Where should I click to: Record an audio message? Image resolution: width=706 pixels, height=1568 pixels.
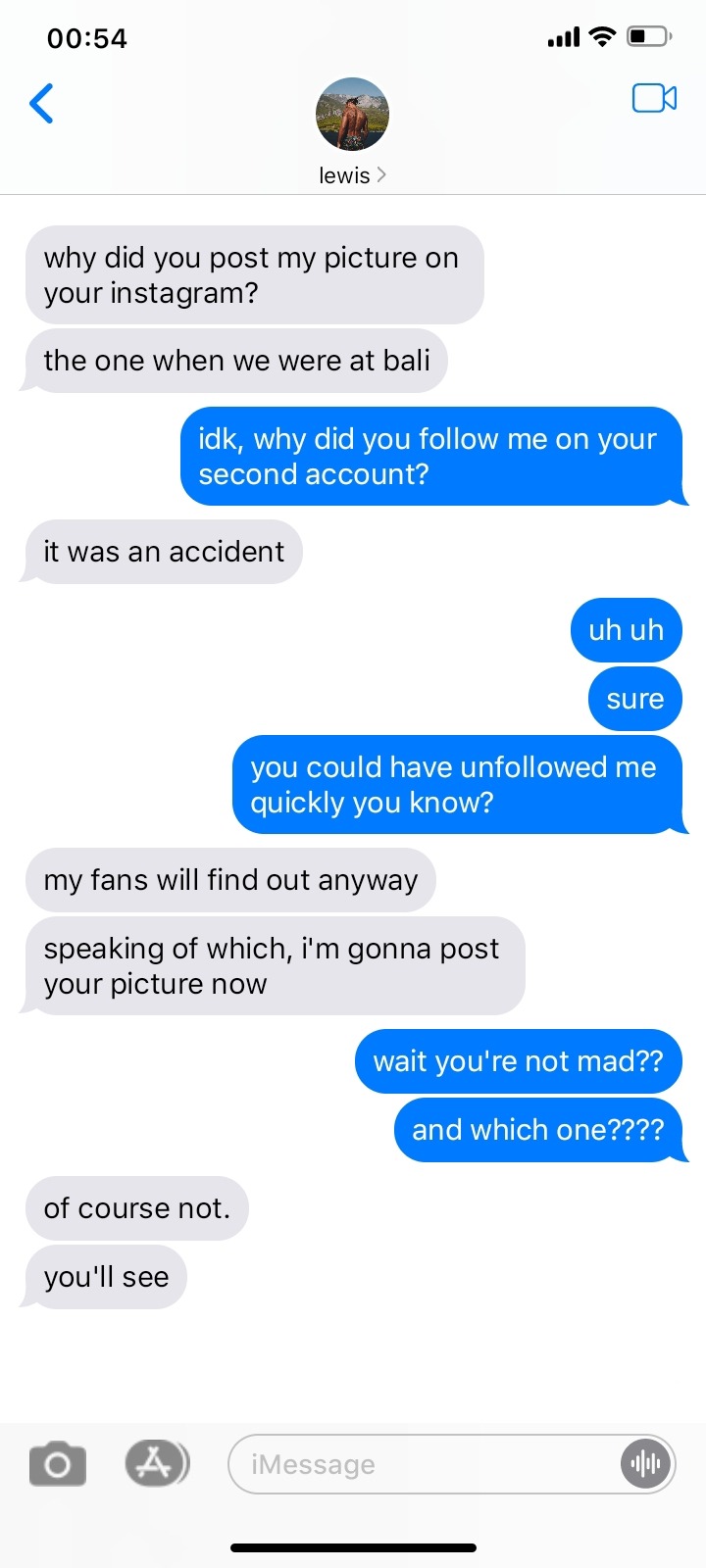point(645,1464)
